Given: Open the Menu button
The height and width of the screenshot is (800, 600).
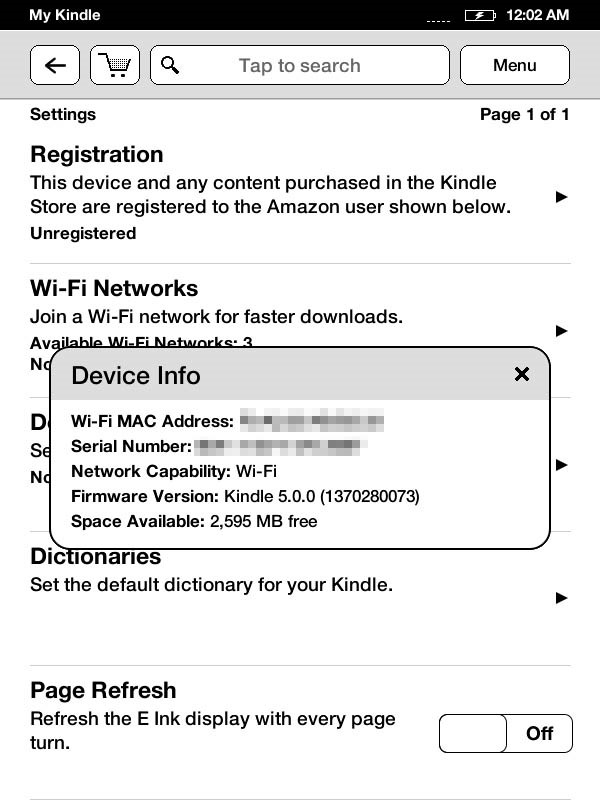Looking at the screenshot, I should point(514,66).
